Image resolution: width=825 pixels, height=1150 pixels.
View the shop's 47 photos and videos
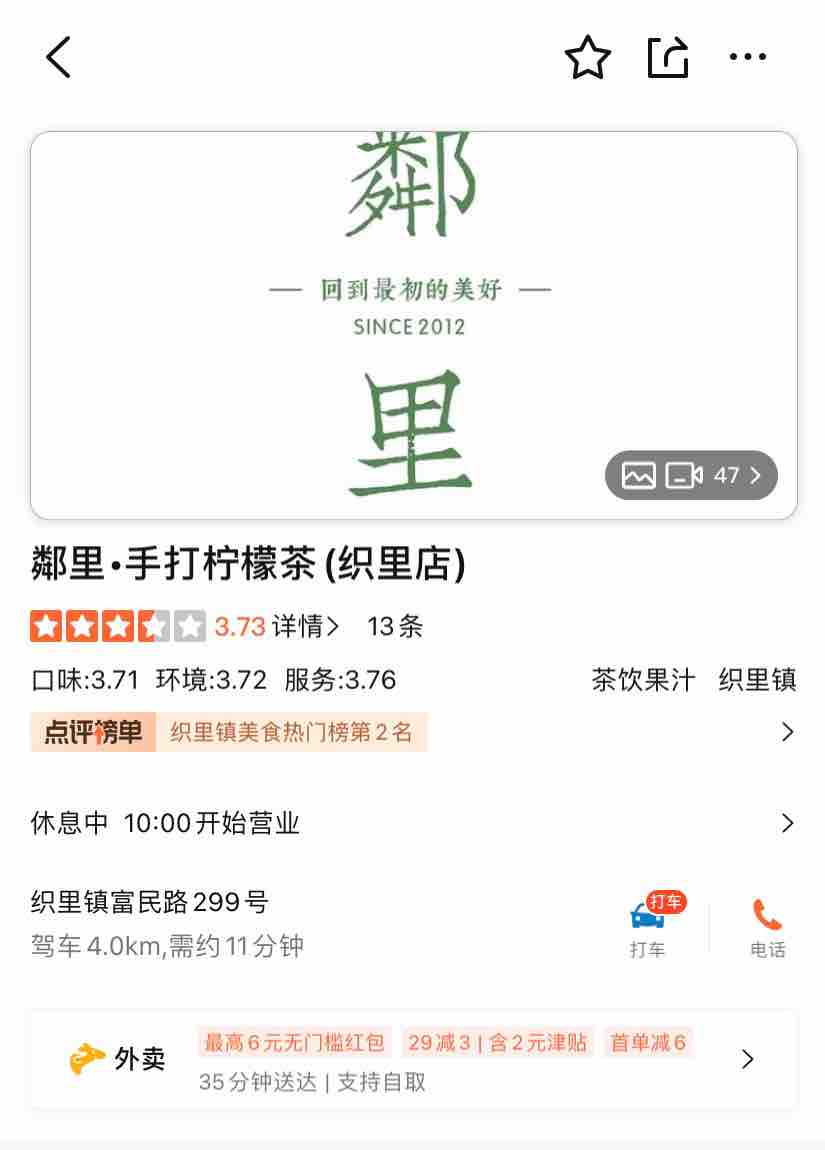pos(691,475)
